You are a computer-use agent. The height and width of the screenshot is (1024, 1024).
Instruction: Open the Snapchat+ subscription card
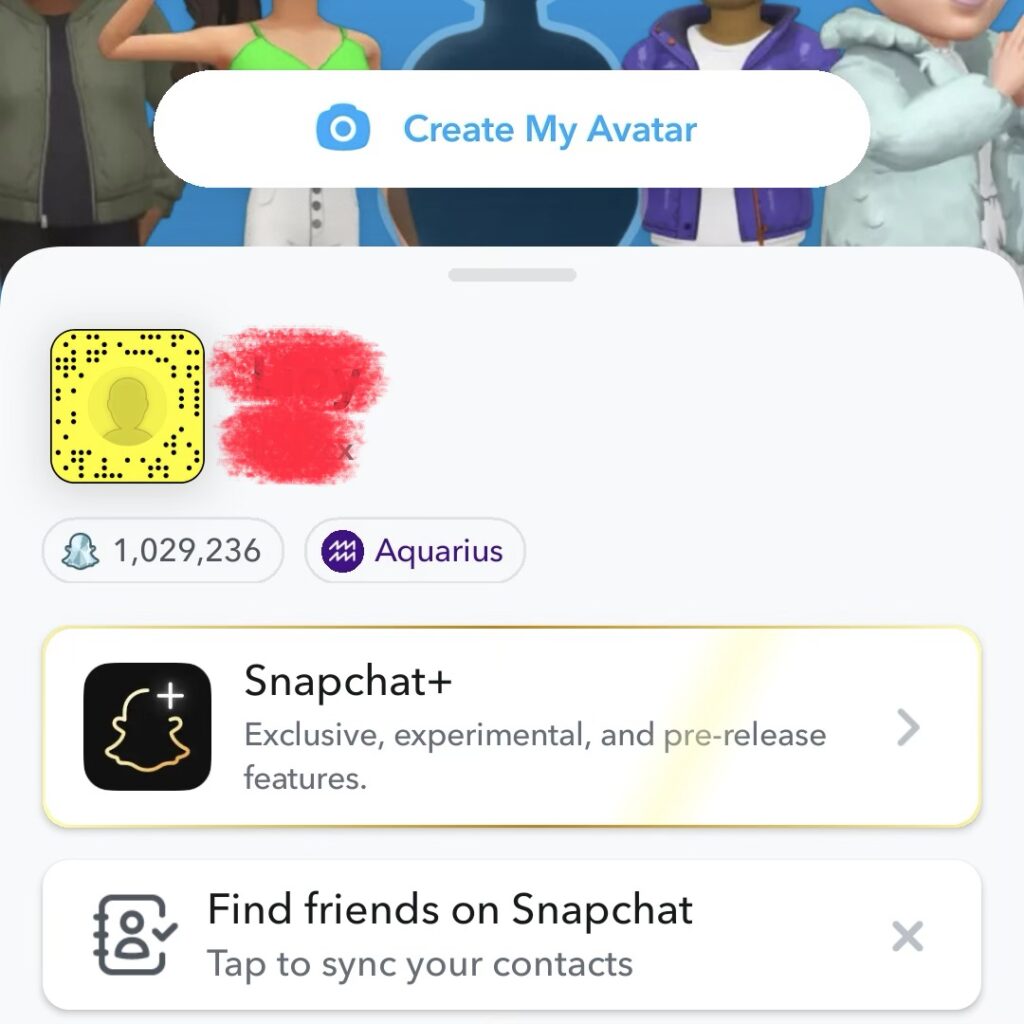[511, 727]
